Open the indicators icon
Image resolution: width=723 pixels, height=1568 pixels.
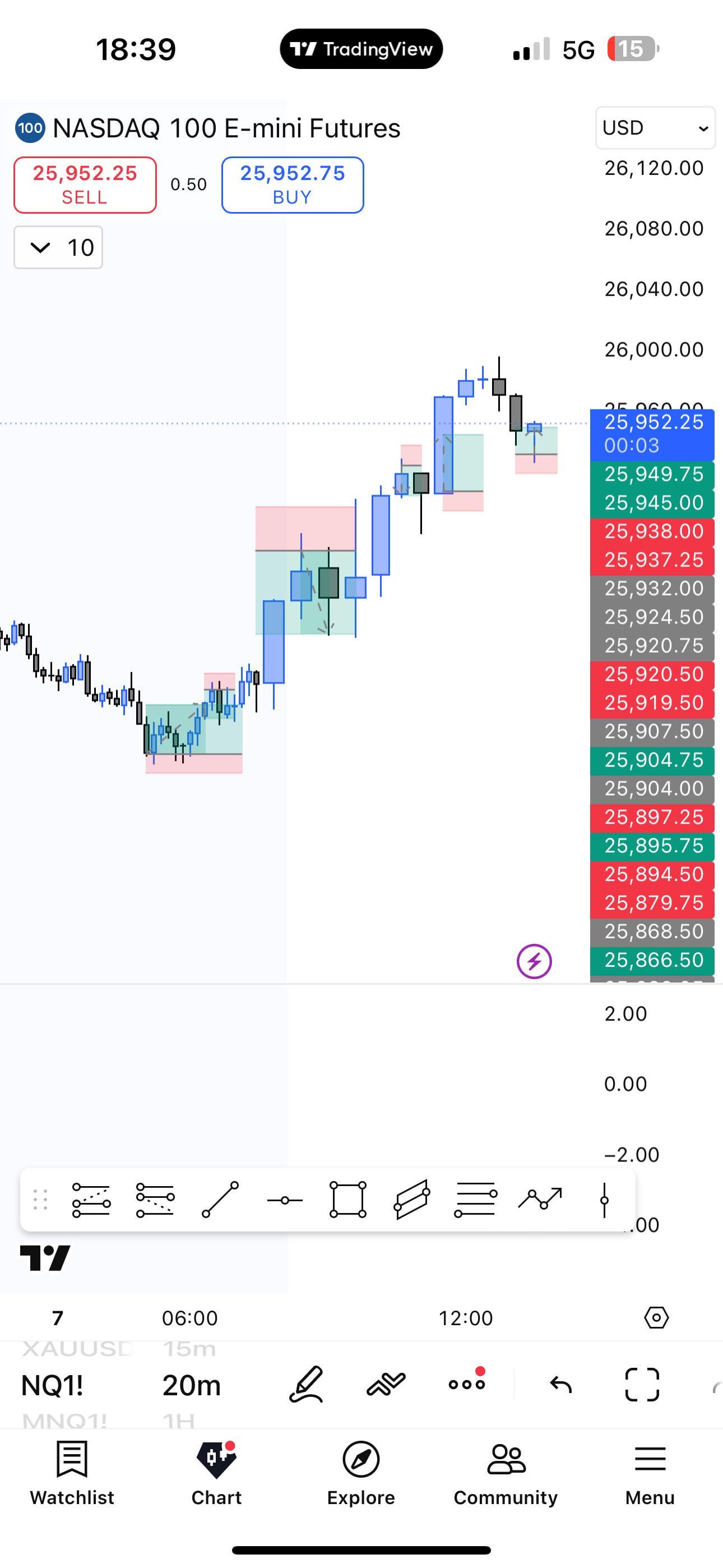tap(386, 1385)
